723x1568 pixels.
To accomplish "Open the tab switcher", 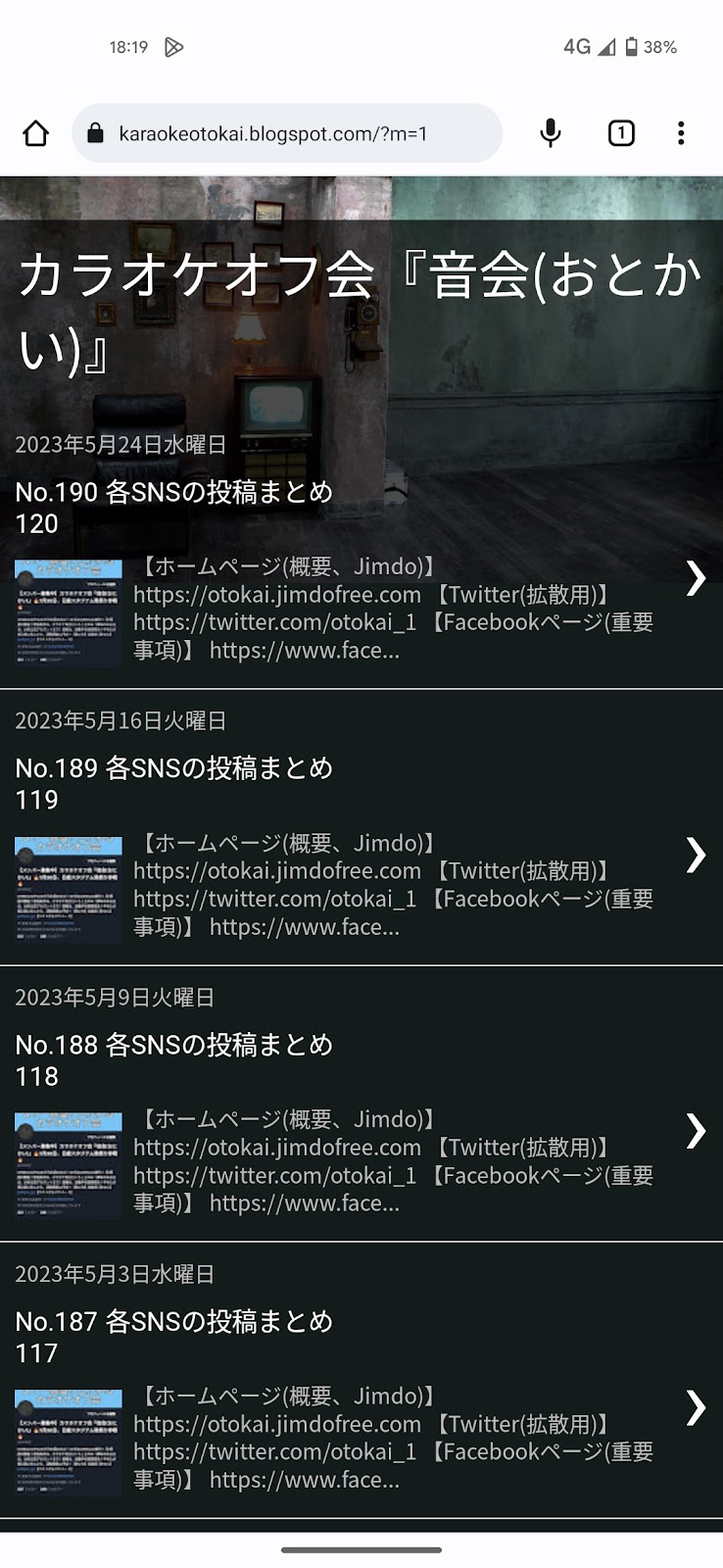I will [x=621, y=133].
